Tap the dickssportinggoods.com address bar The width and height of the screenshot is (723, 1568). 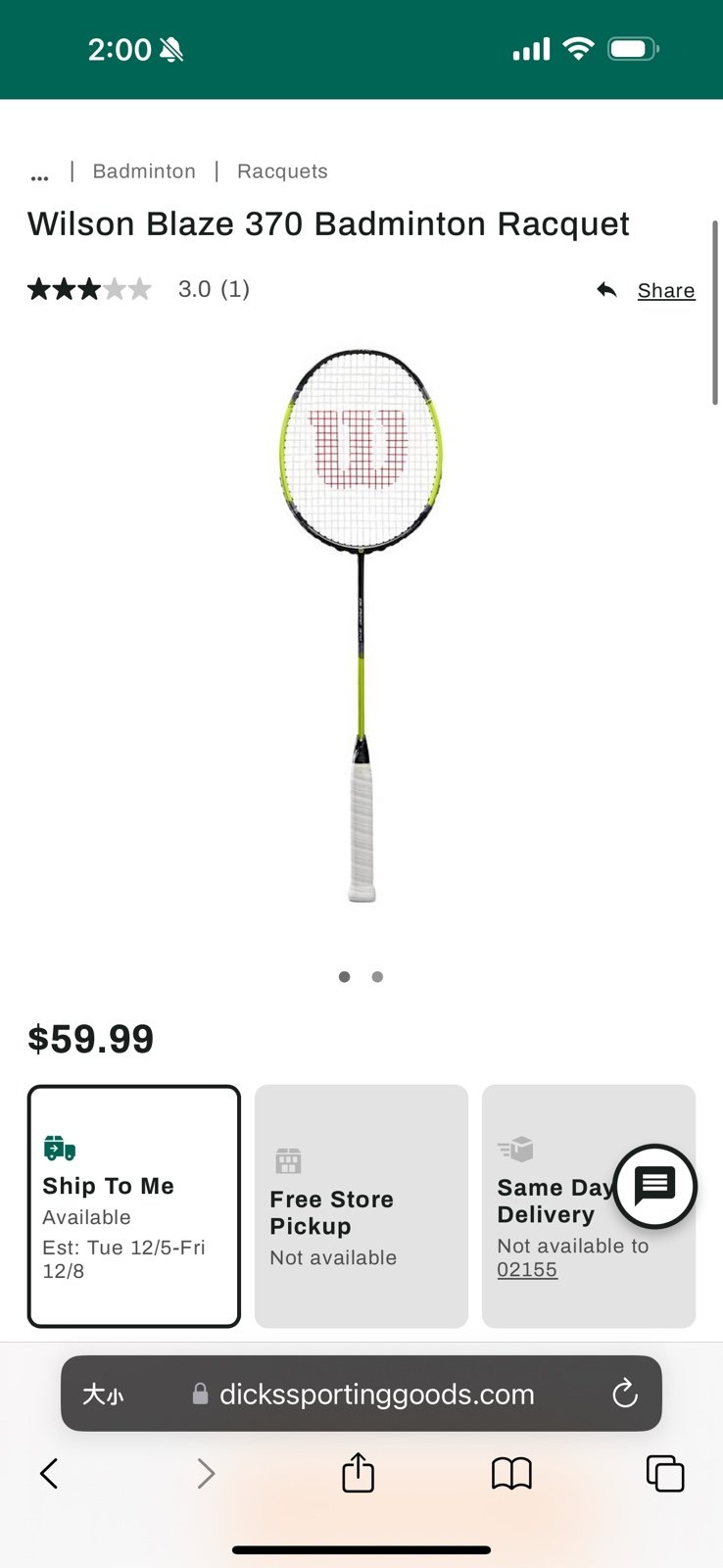click(x=361, y=1394)
